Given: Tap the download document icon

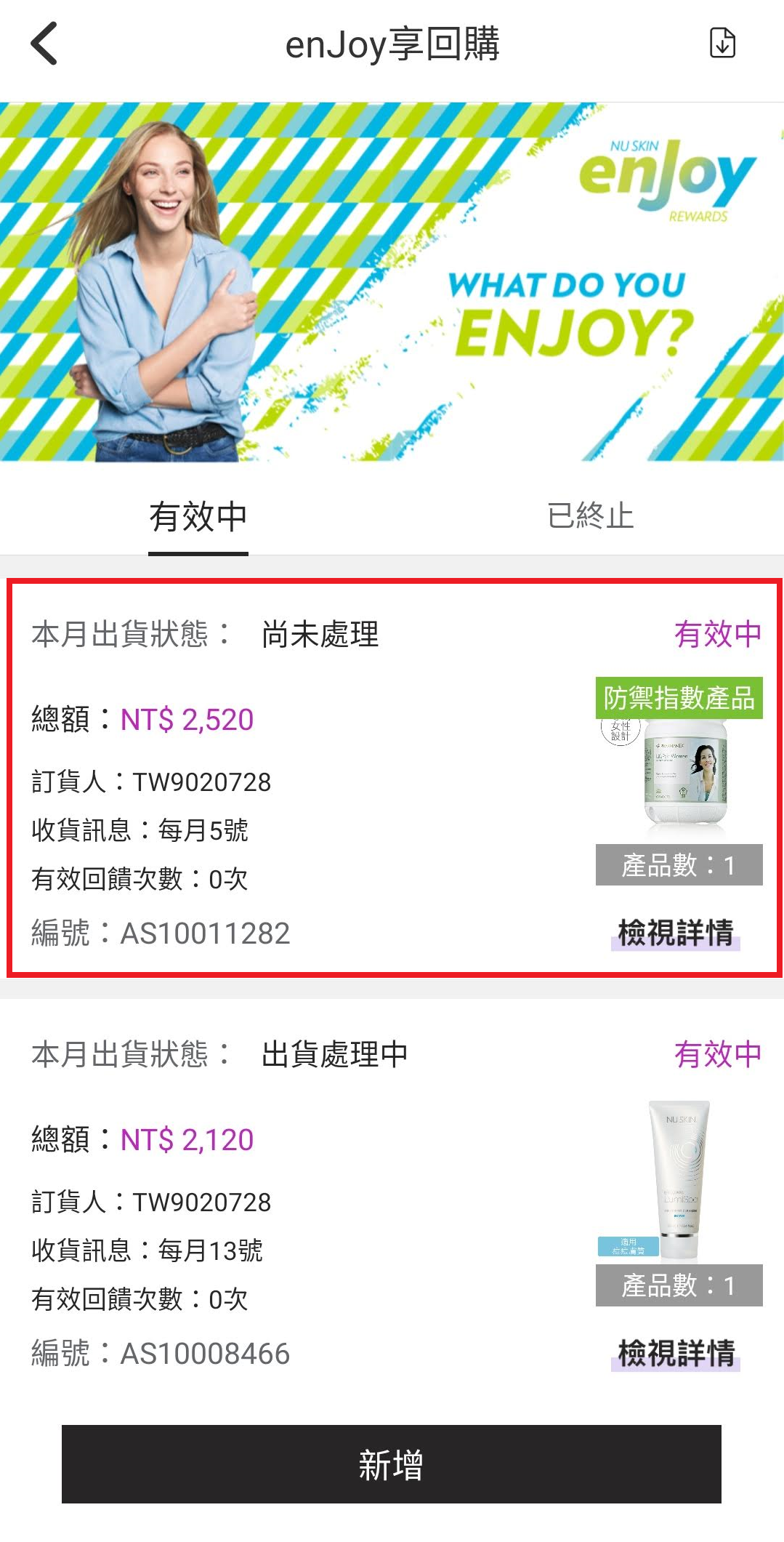Looking at the screenshot, I should click(722, 43).
